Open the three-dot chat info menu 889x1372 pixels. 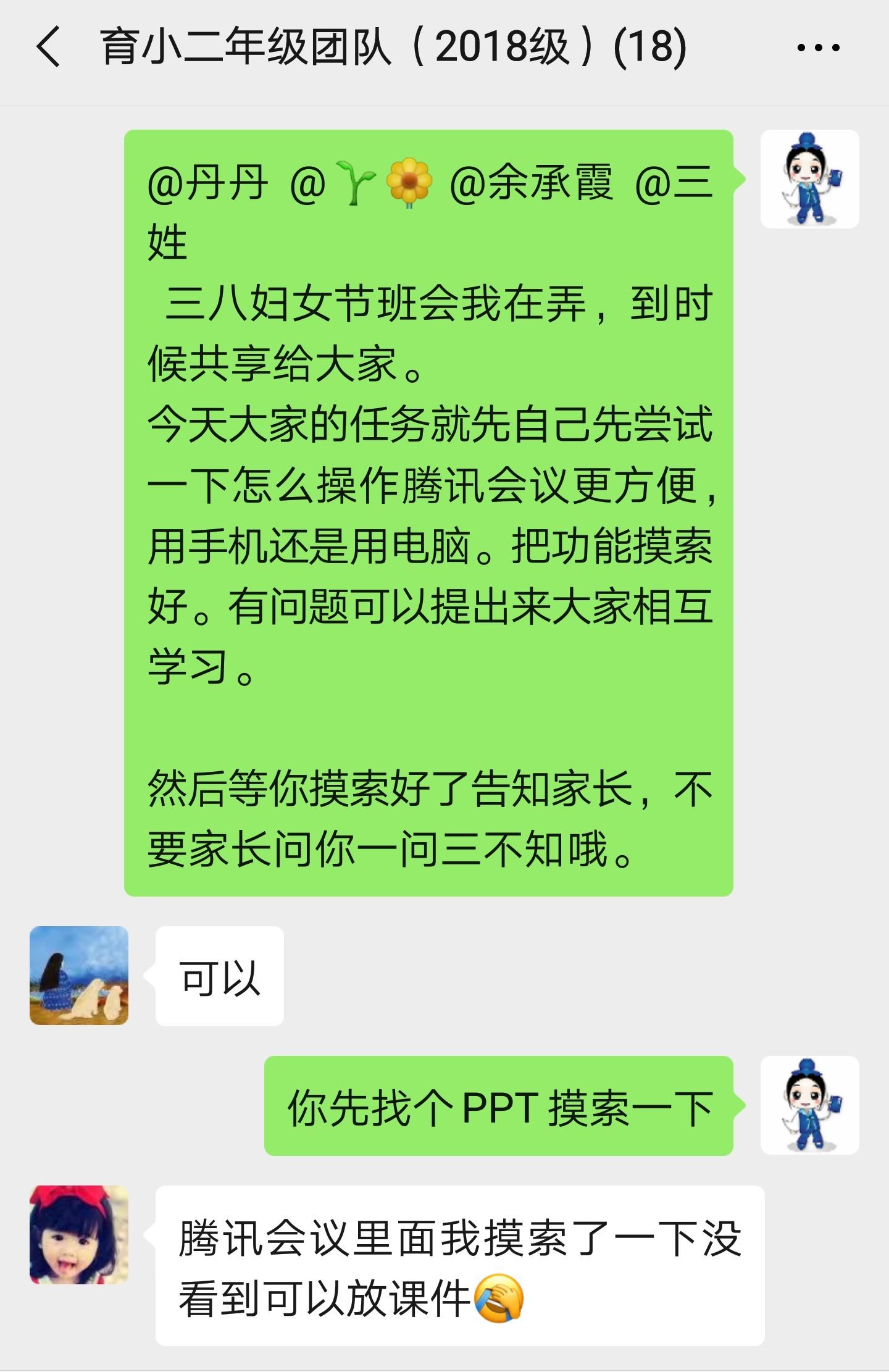pyautogui.click(x=818, y=48)
